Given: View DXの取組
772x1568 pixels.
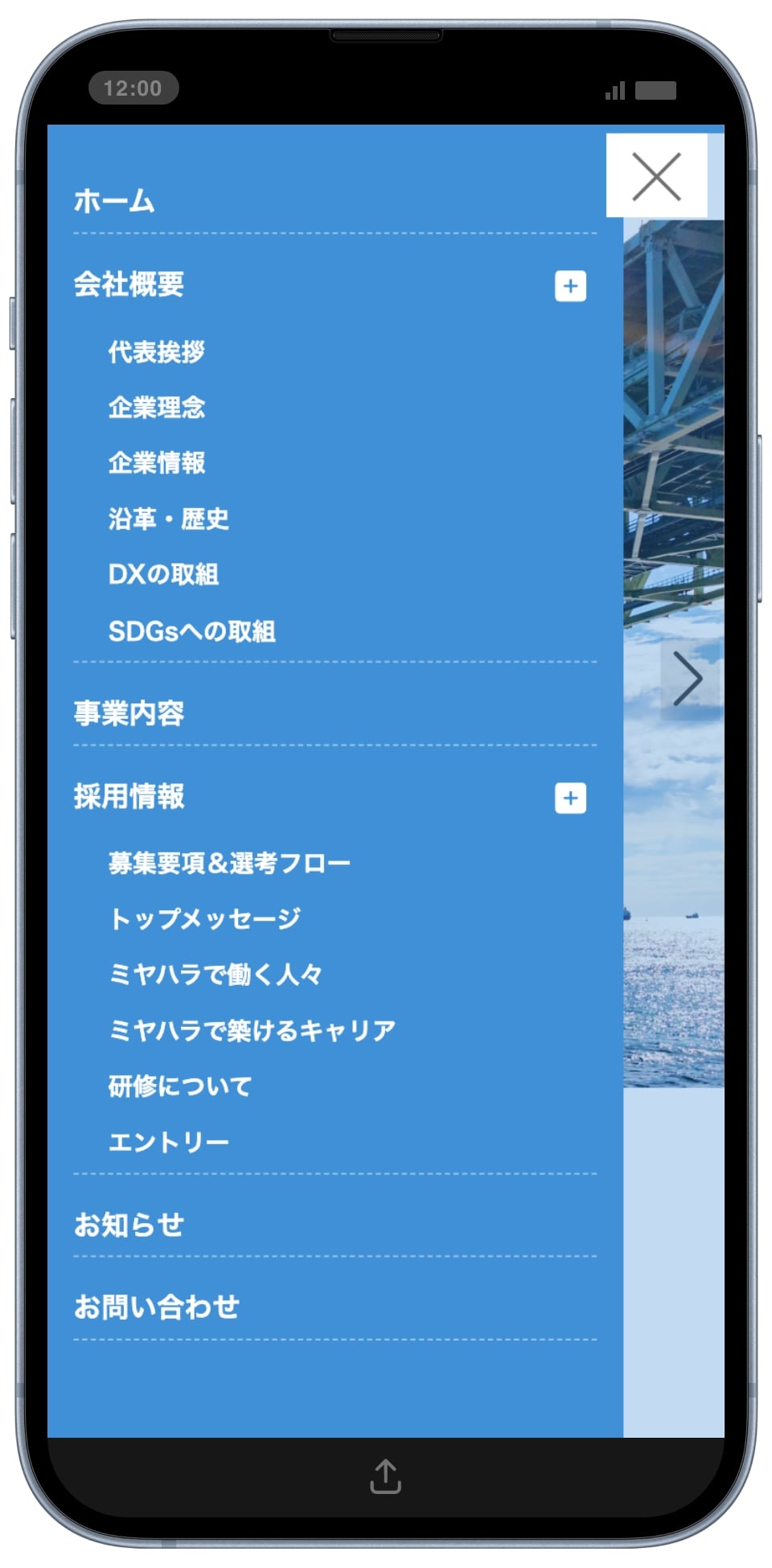Looking at the screenshot, I should pos(164,575).
